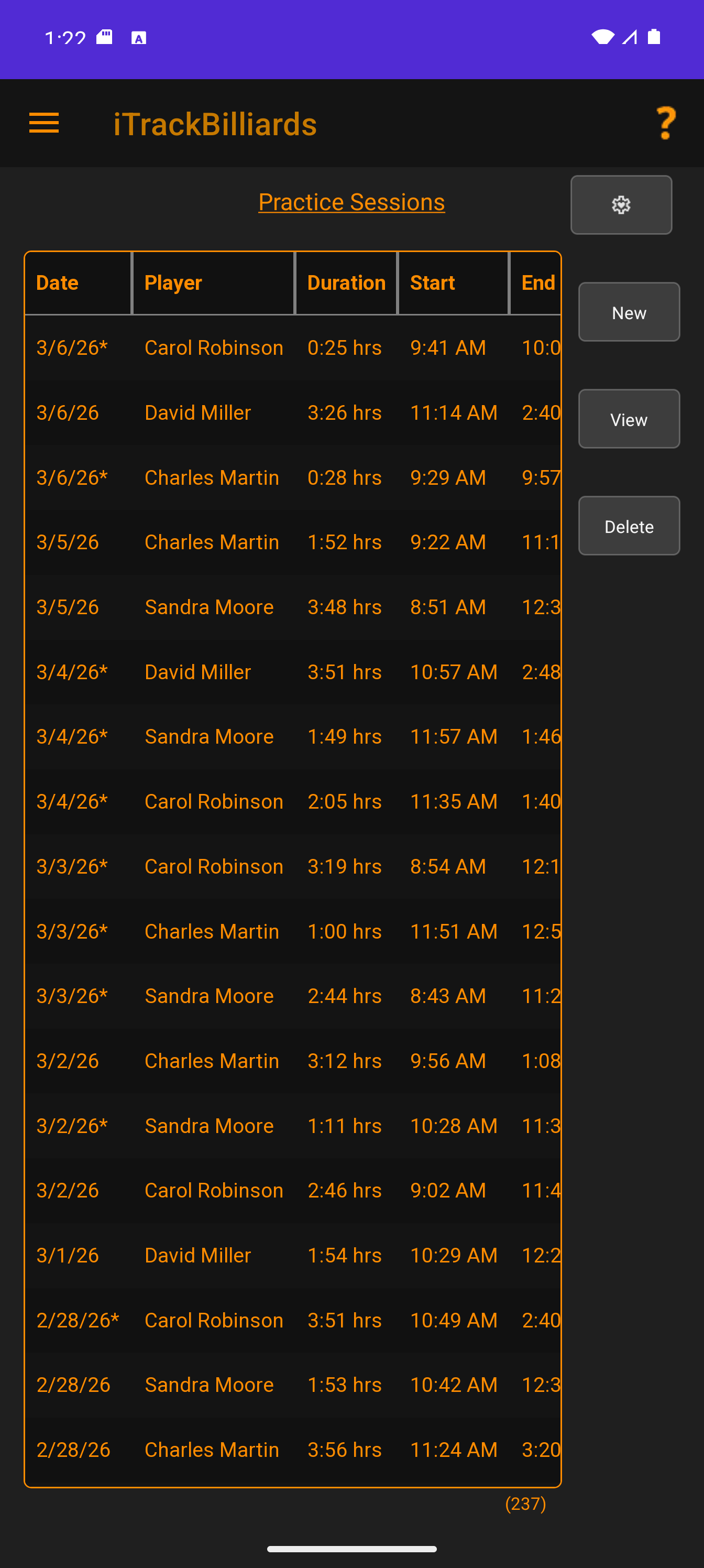Image resolution: width=704 pixels, height=1568 pixels.
Task: Select Charles Martin's 3:12 hrs session
Action: coord(292,1061)
